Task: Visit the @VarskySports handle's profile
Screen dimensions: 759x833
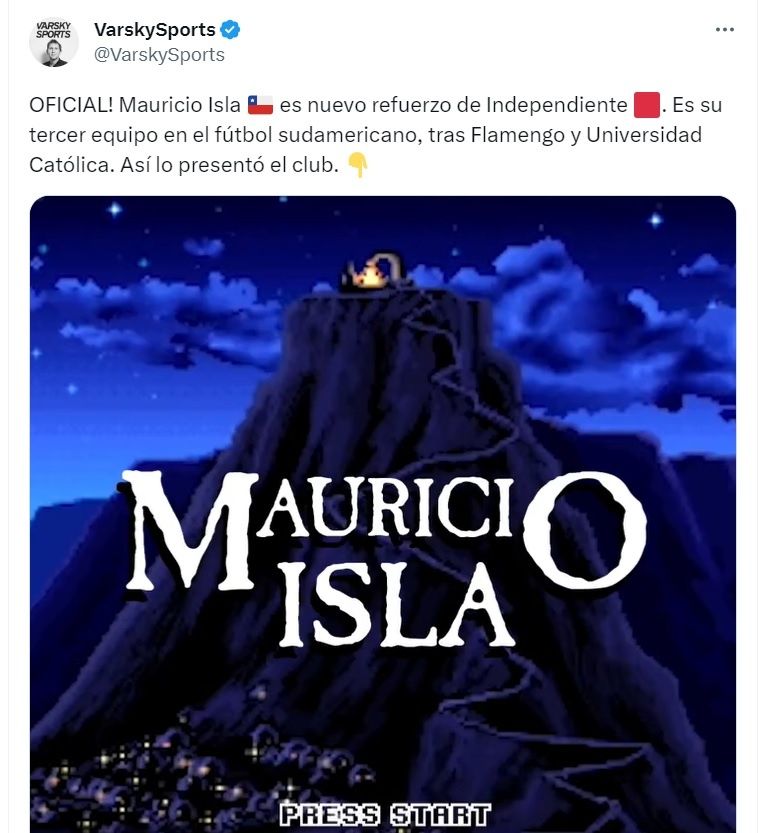Action: click(x=159, y=55)
